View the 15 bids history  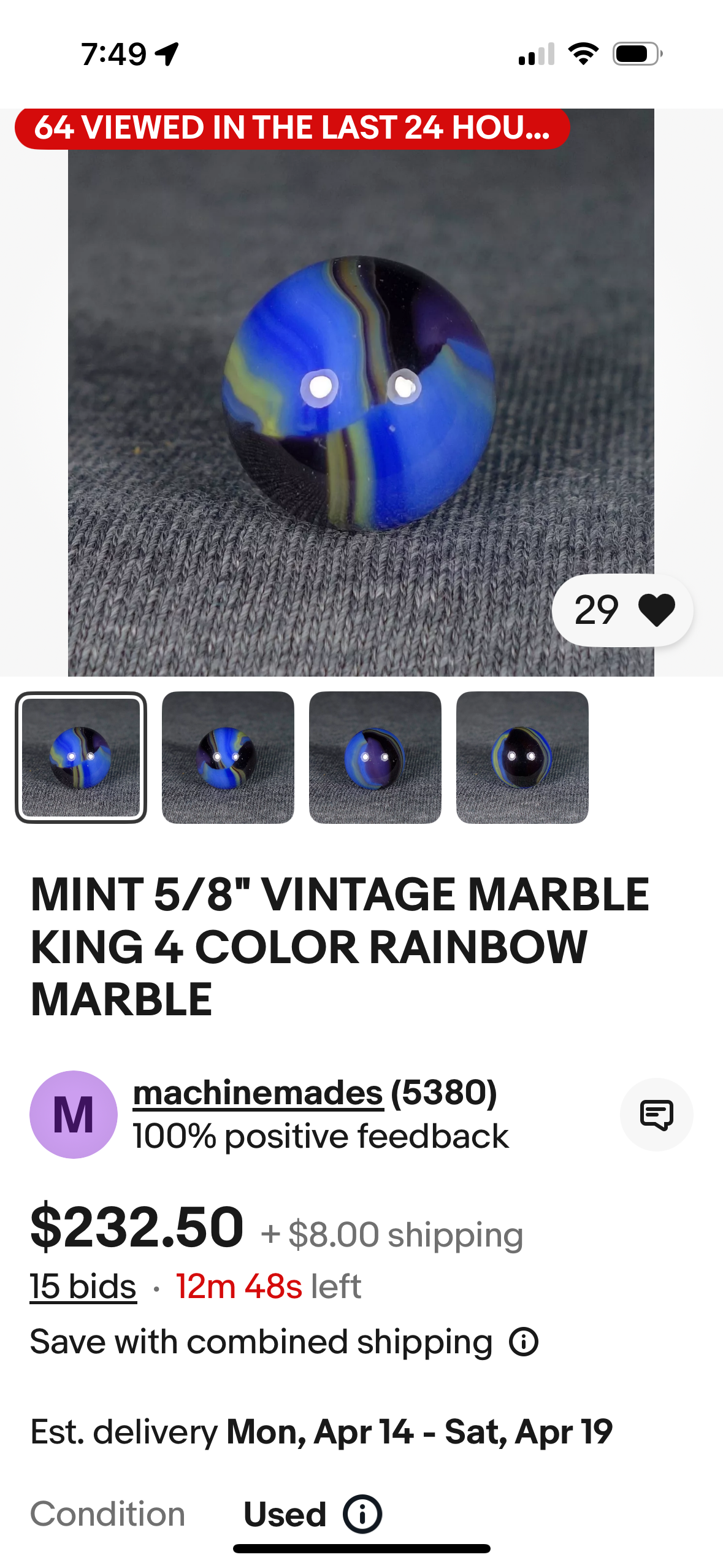83,1286
